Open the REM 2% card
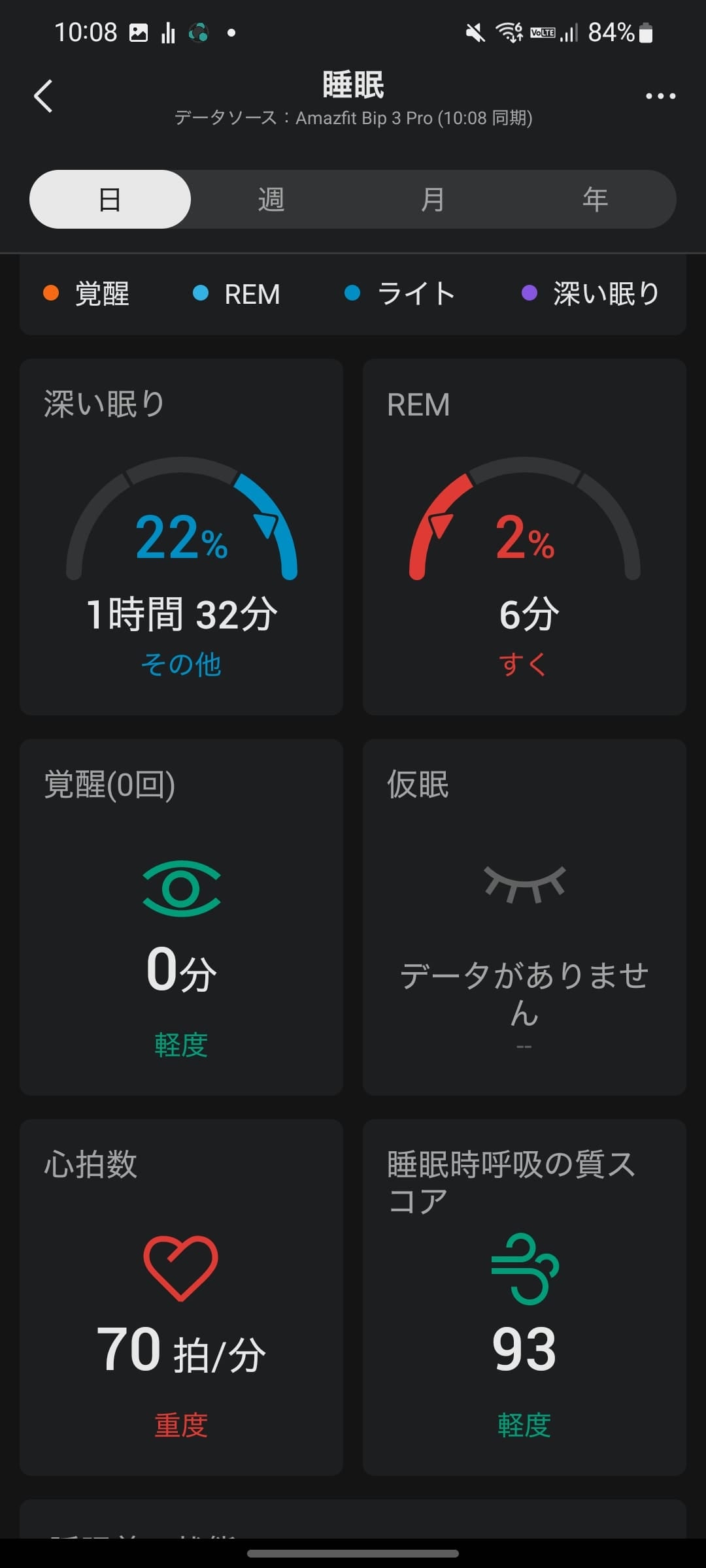 (524, 536)
